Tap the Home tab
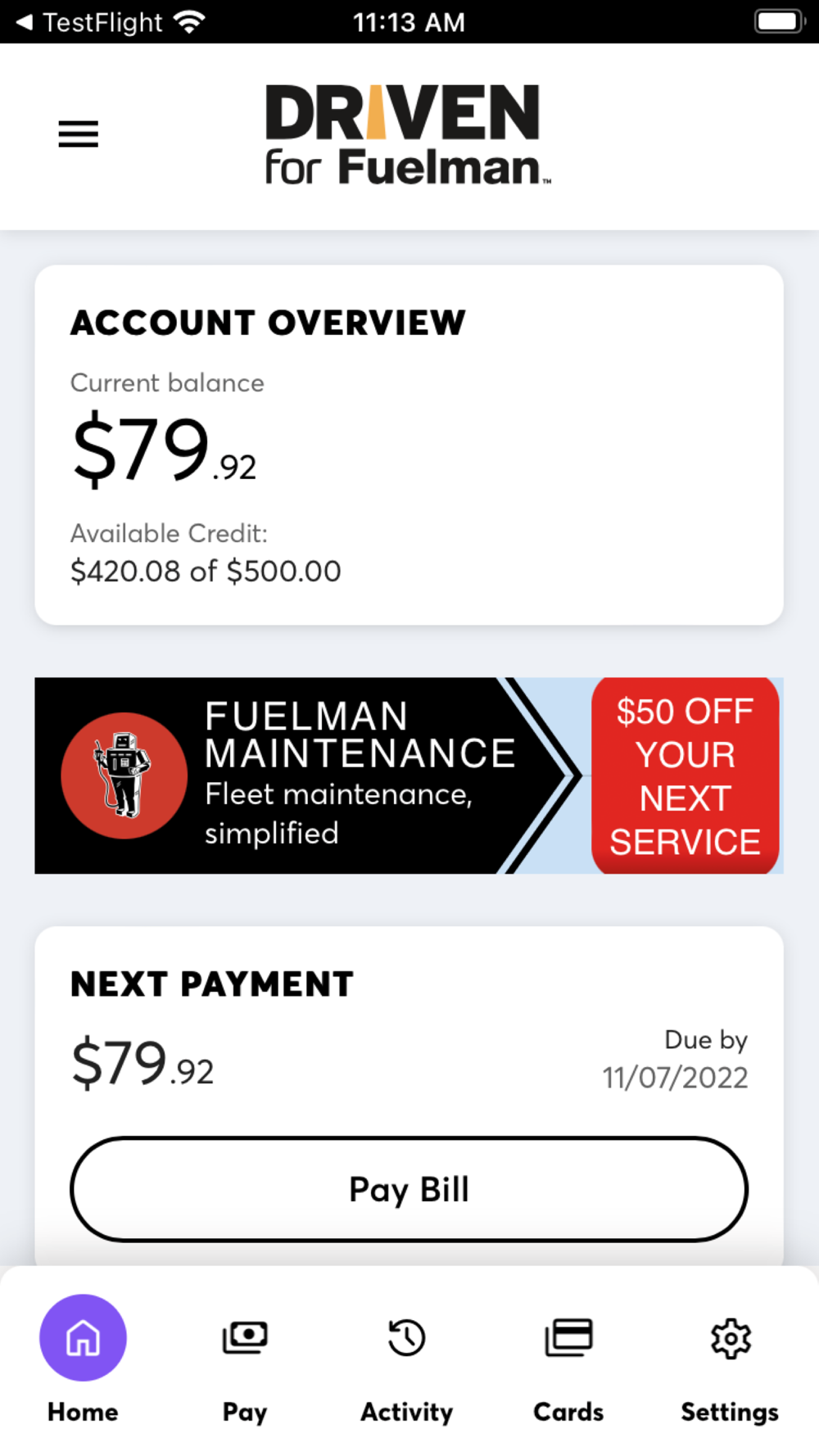The width and height of the screenshot is (819, 1456). [x=83, y=1361]
